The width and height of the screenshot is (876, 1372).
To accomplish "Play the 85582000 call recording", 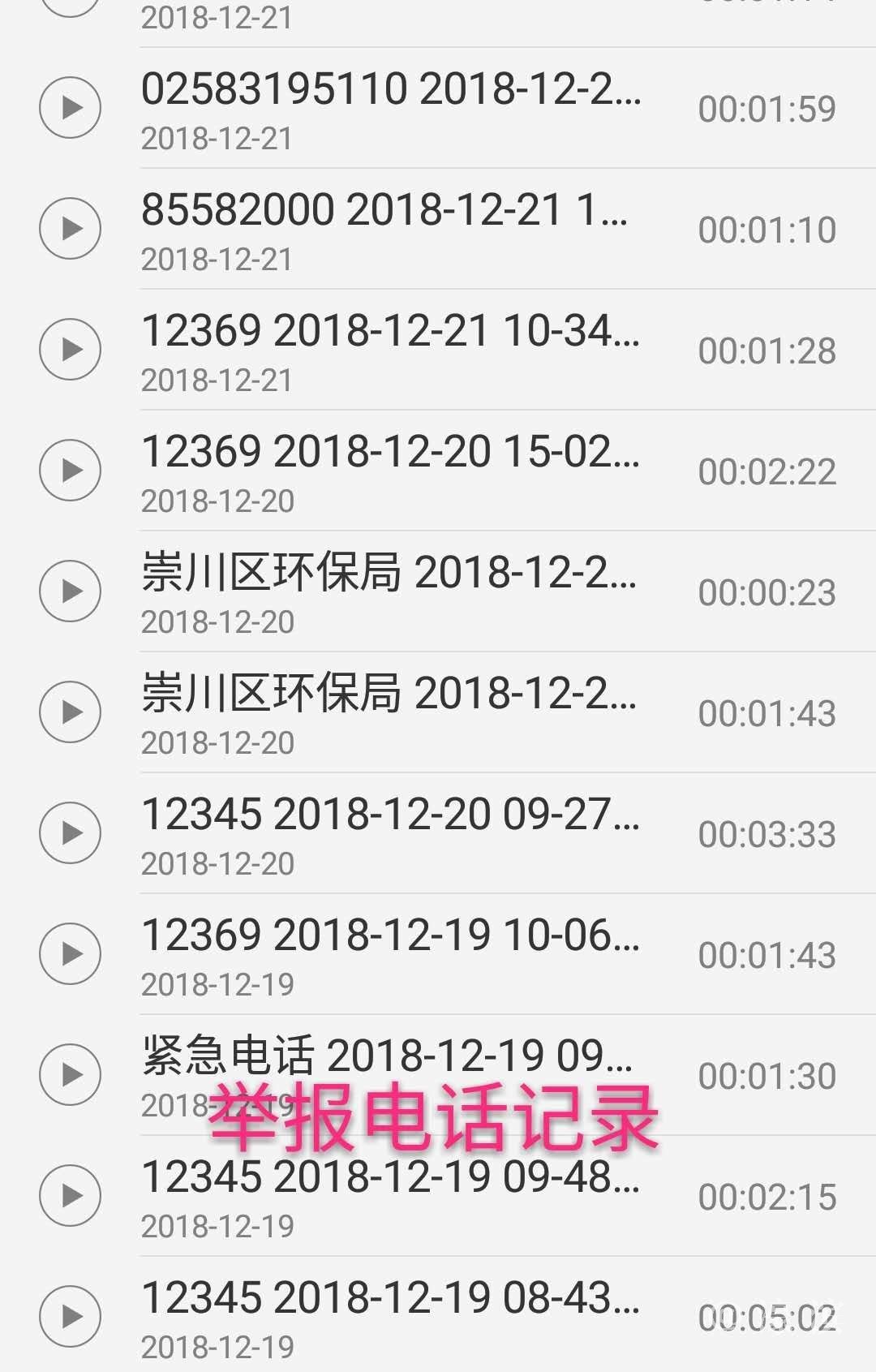I will (x=71, y=228).
